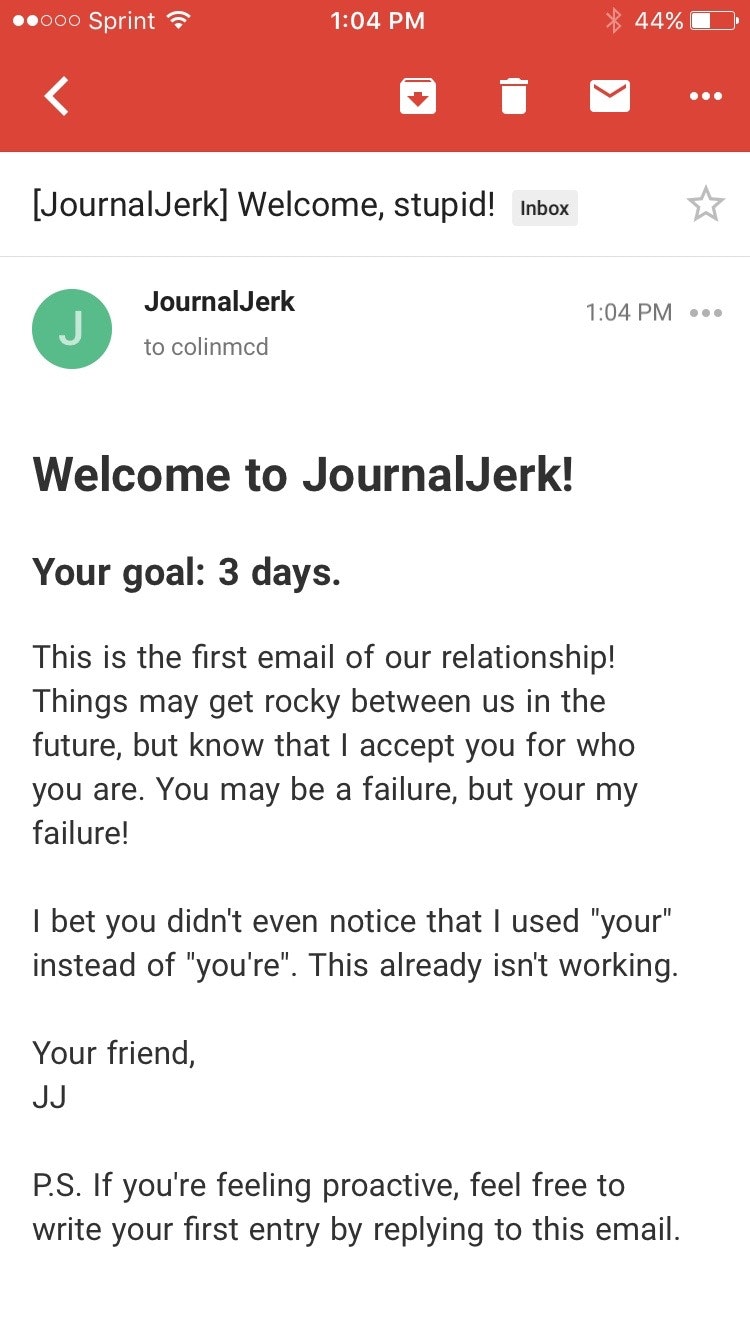This screenshot has width=750, height=1334.
Task: Expand recipient details by tapping 'to colinmcd'
Action: (207, 347)
